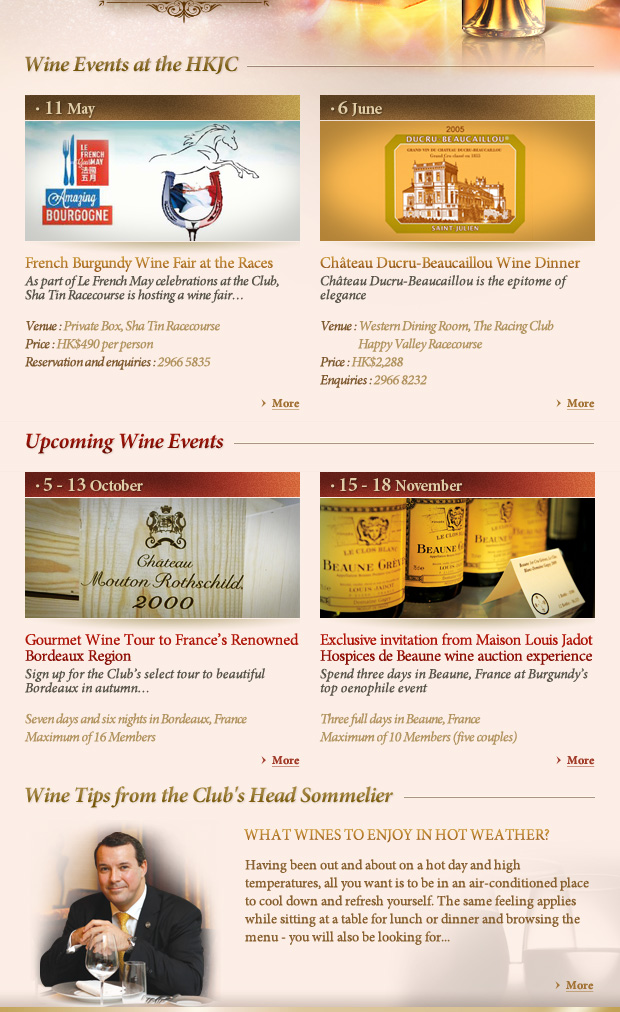Open the Mouton Rothschild 2000 crate image

(x=163, y=558)
